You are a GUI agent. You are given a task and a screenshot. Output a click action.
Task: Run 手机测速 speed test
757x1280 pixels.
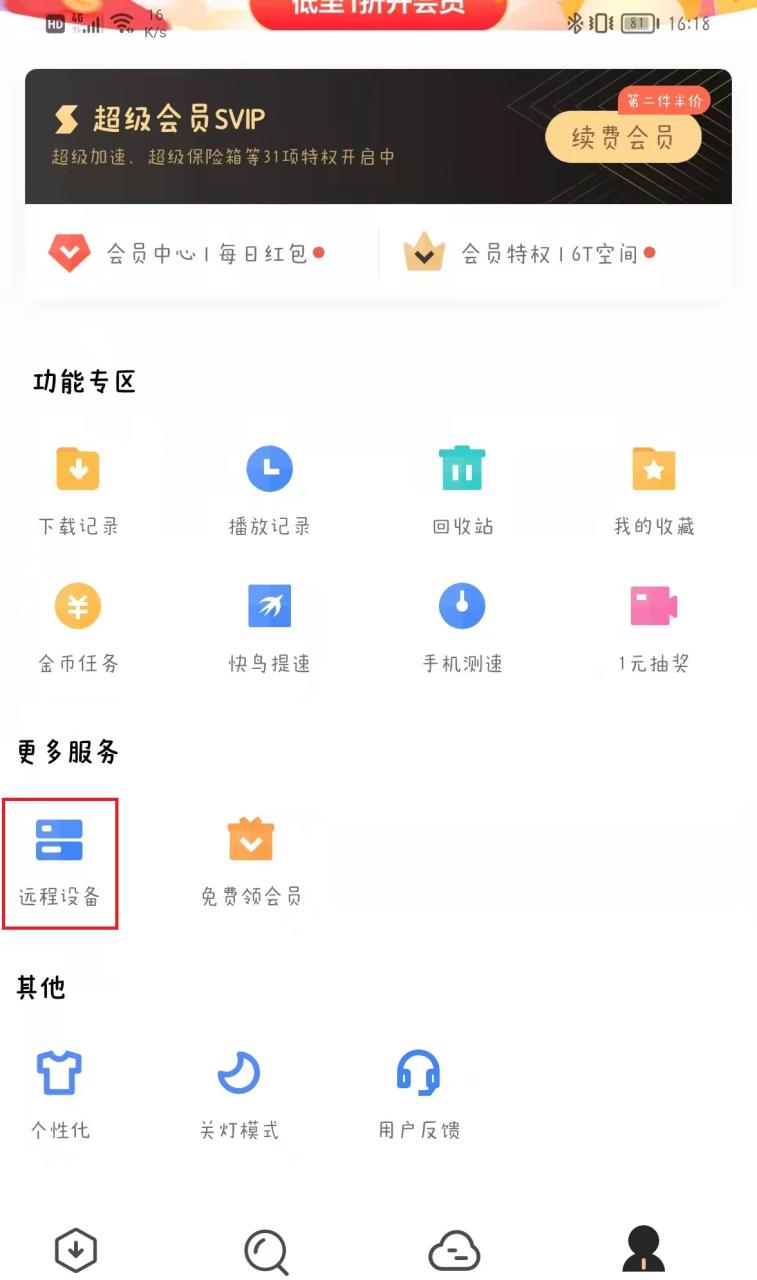pos(461,625)
